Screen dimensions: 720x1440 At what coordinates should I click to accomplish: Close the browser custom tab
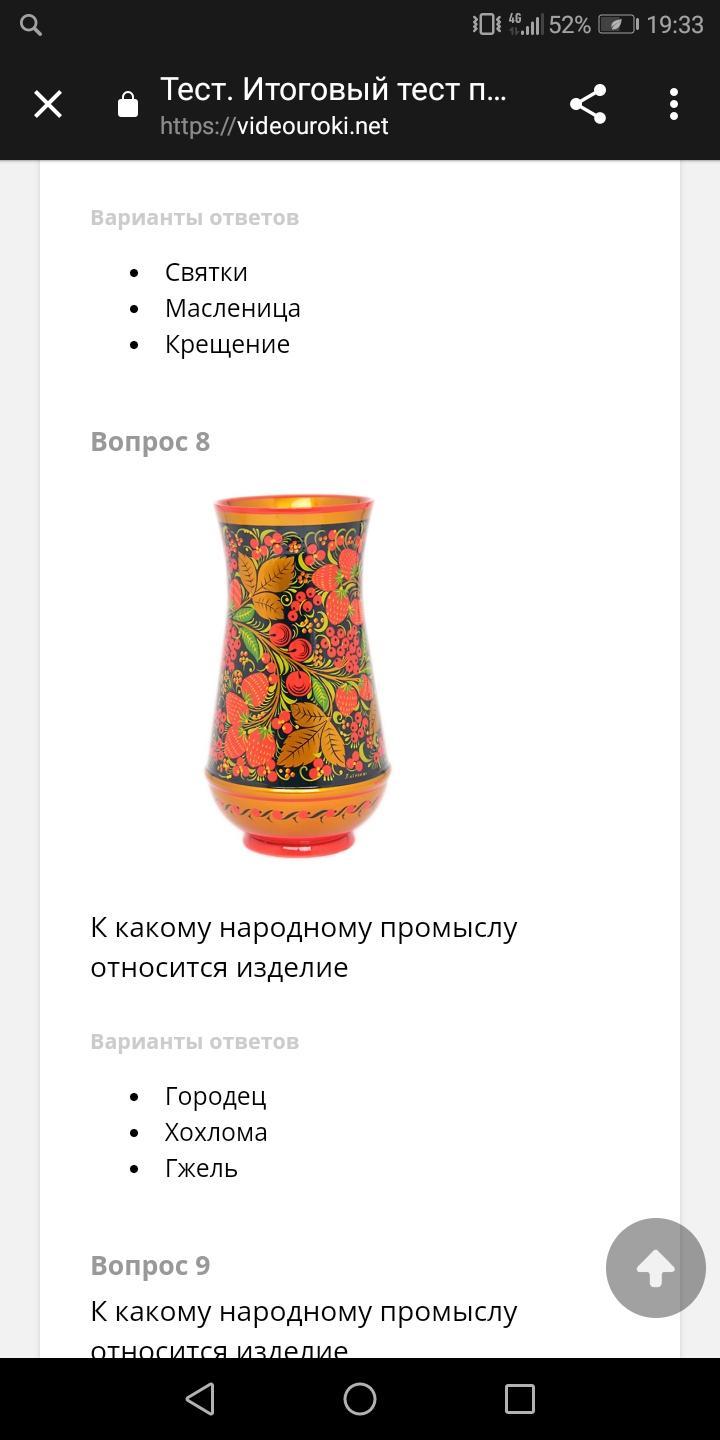tap(48, 104)
